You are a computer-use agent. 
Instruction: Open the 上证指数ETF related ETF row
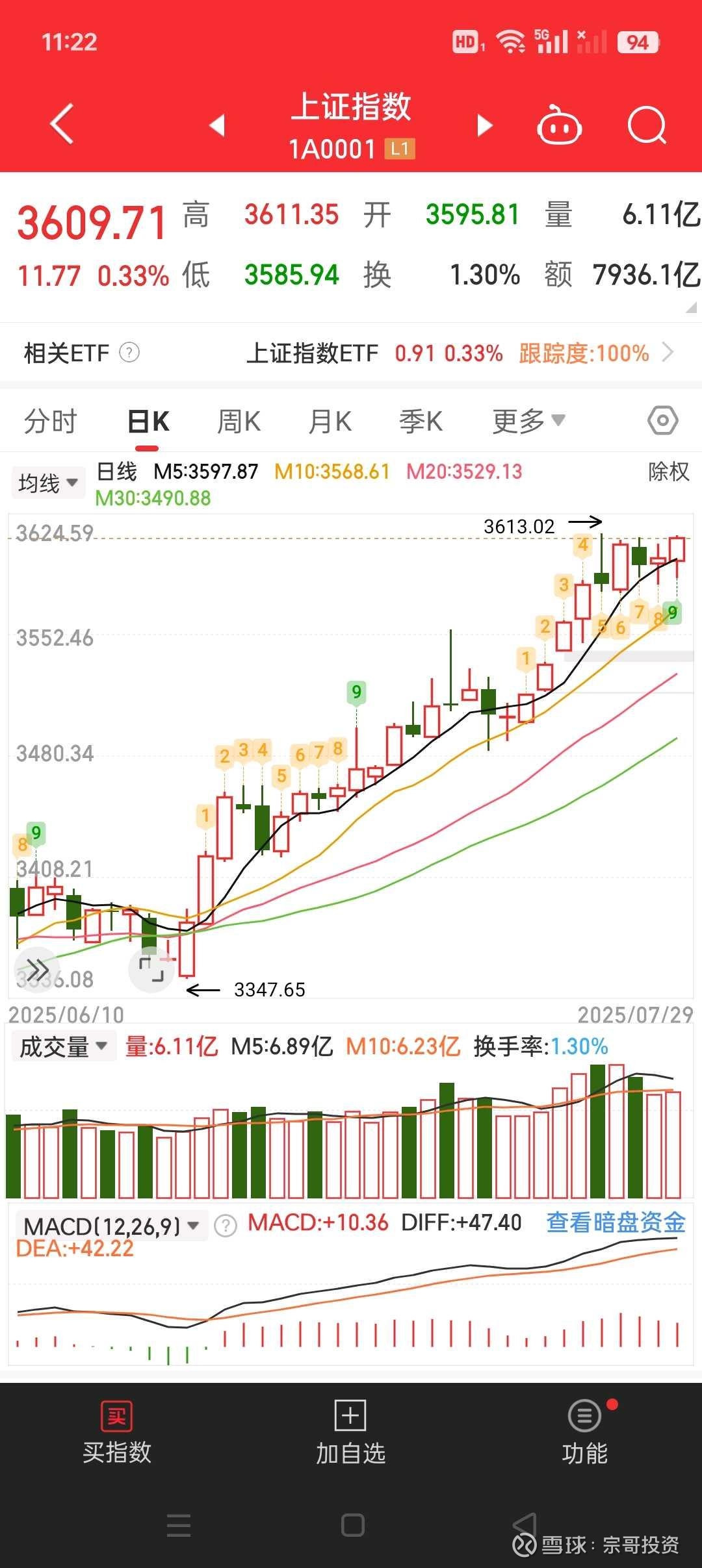pyautogui.click(x=460, y=353)
